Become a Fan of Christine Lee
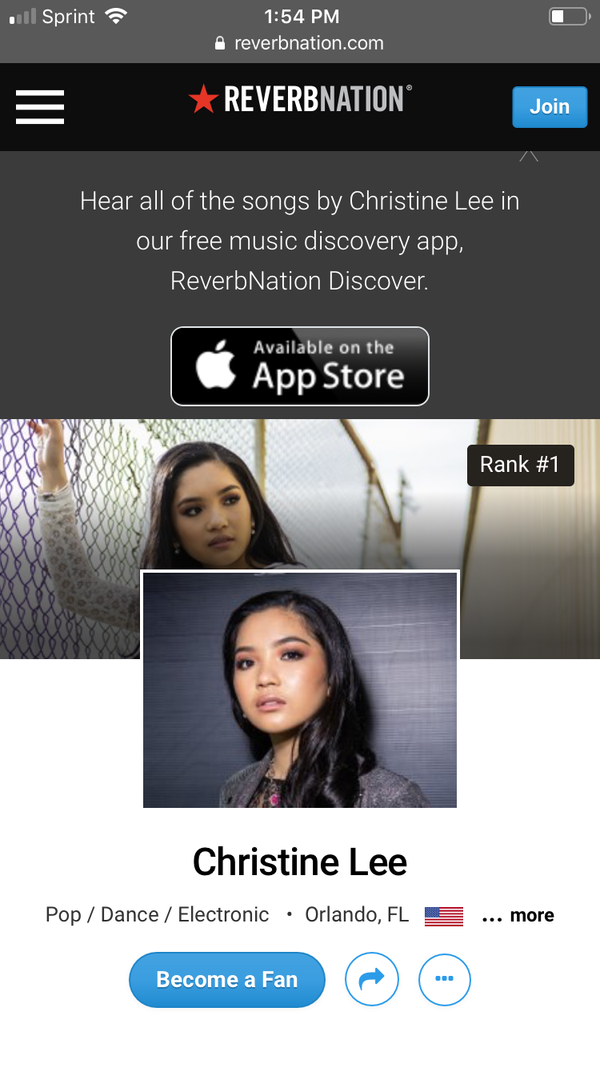The image size is (600, 1067). (x=227, y=979)
